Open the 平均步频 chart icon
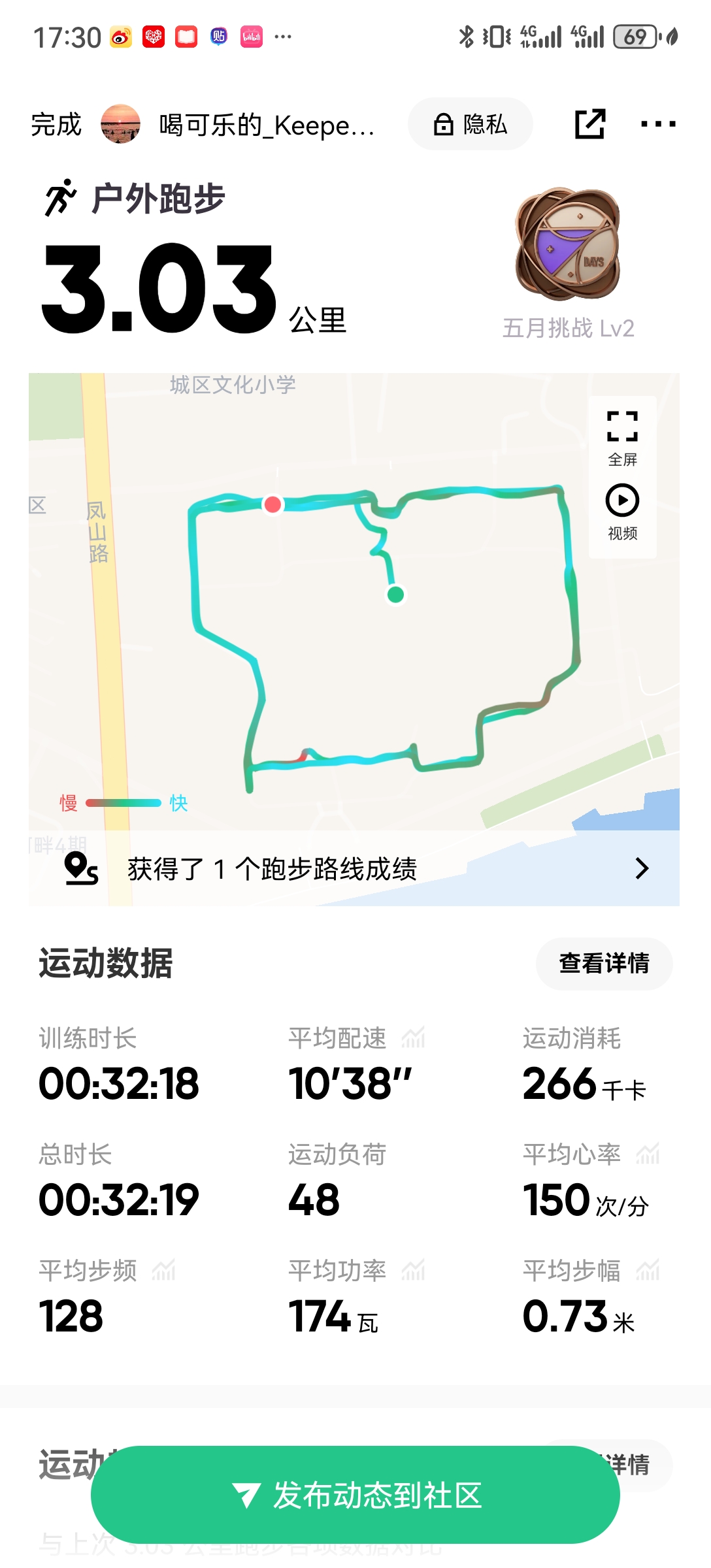 163,1271
